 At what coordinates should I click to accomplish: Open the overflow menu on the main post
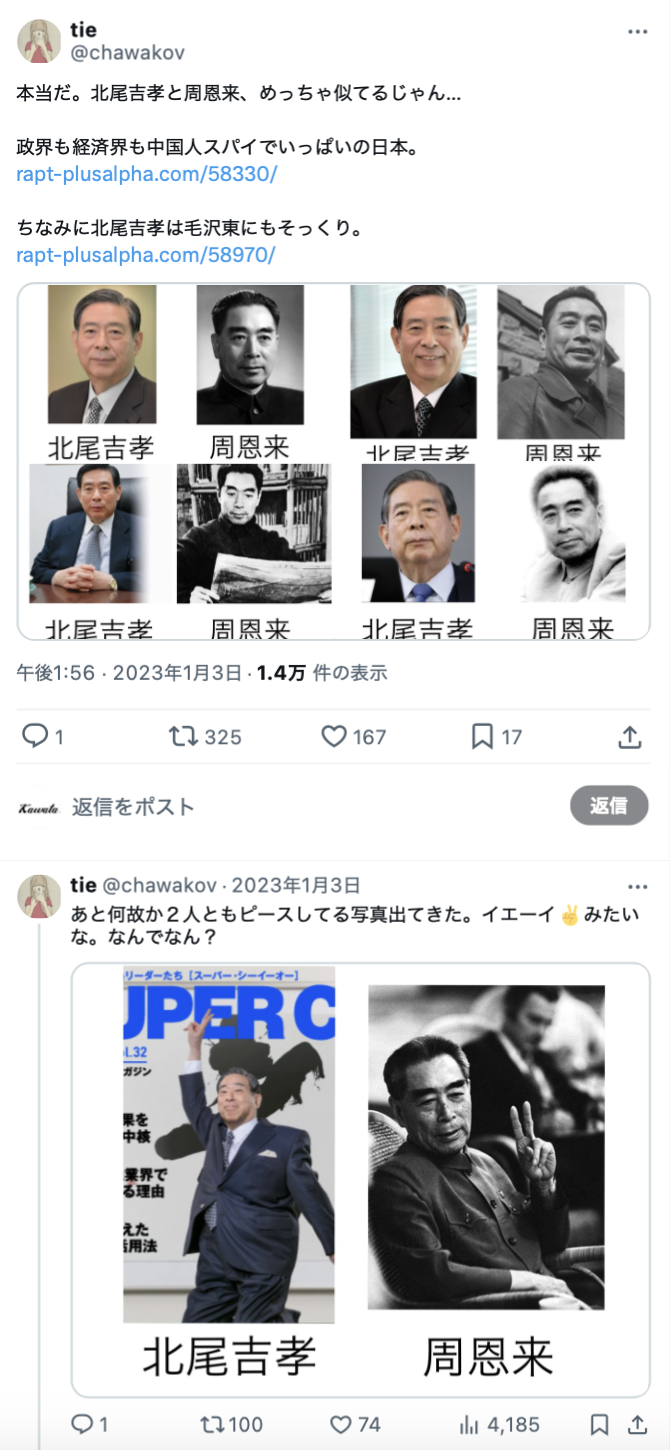[637, 32]
